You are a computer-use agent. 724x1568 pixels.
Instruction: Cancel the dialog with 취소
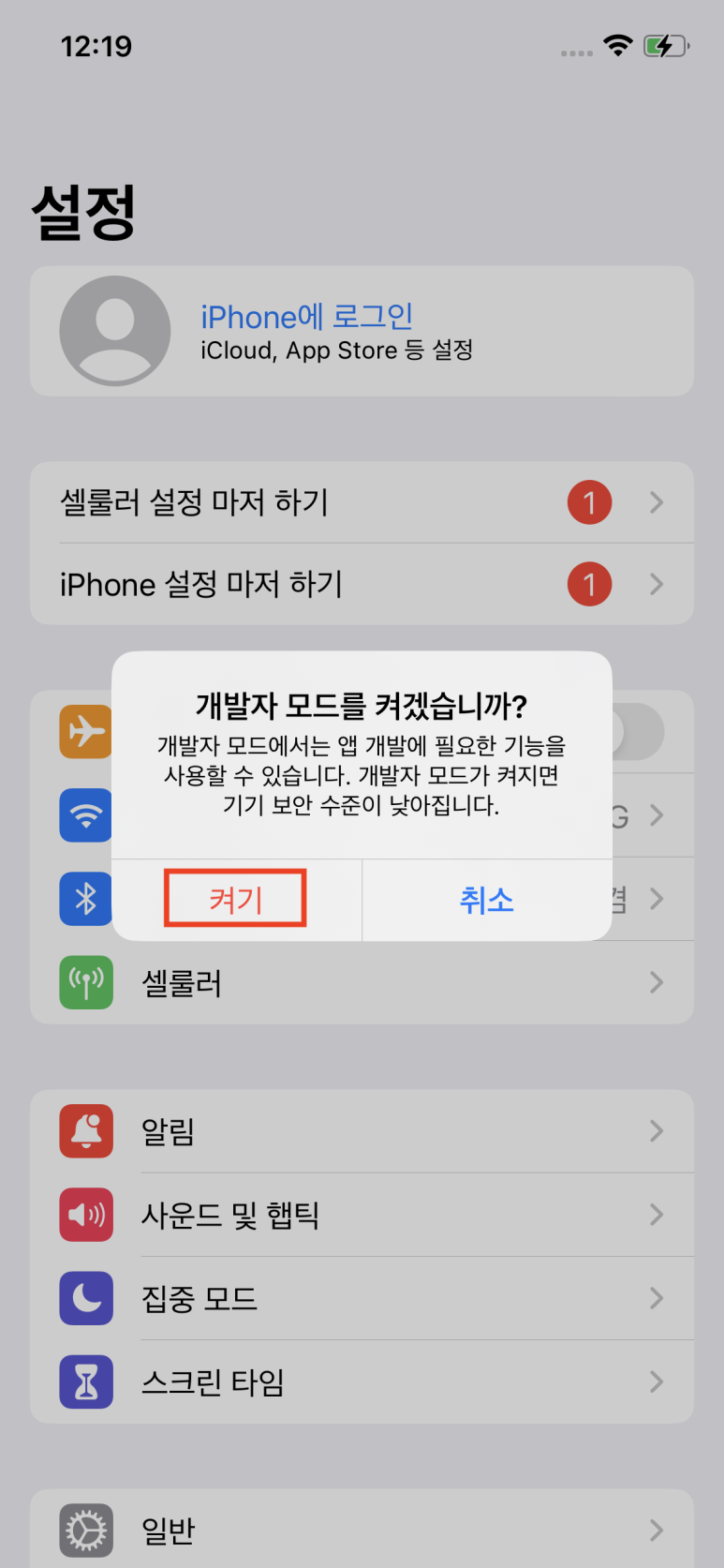[486, 900]
